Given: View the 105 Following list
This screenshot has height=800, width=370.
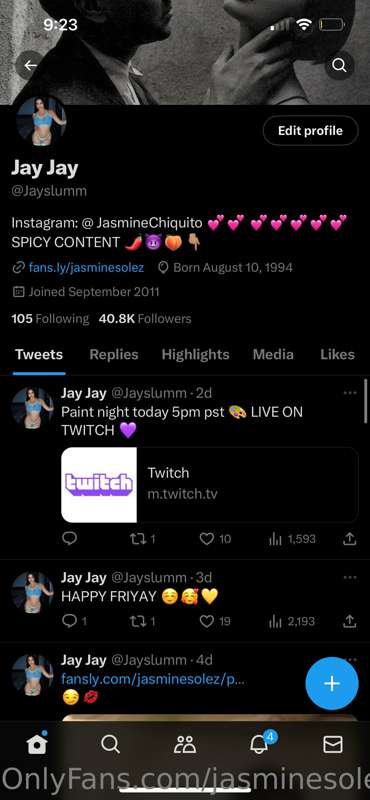Looking at the screenshot, I should [50, 319].
